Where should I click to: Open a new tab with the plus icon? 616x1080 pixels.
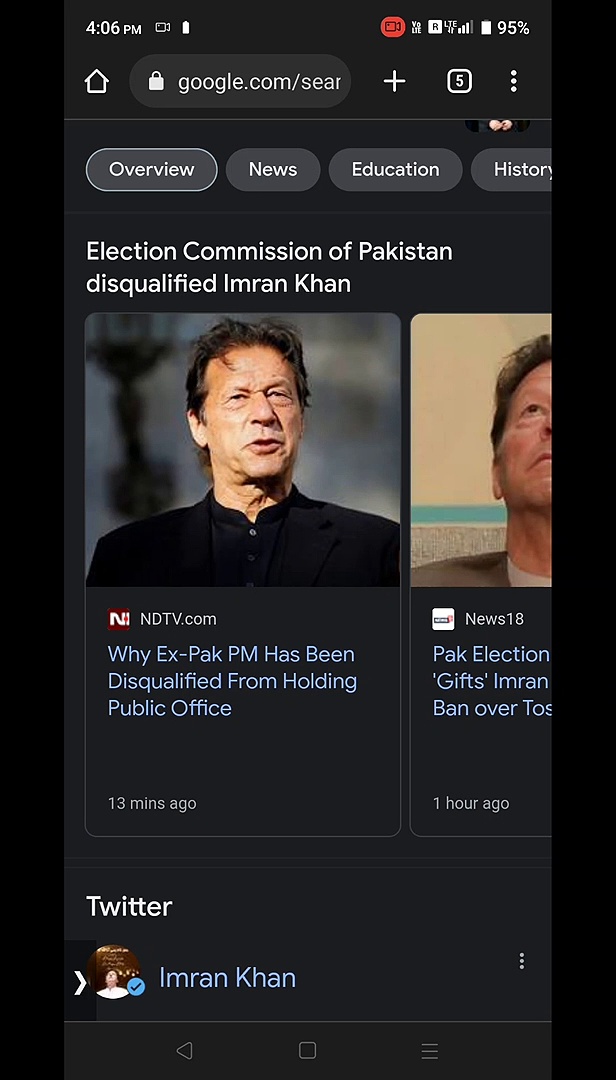pyautogui.click(x=394, y=82)
